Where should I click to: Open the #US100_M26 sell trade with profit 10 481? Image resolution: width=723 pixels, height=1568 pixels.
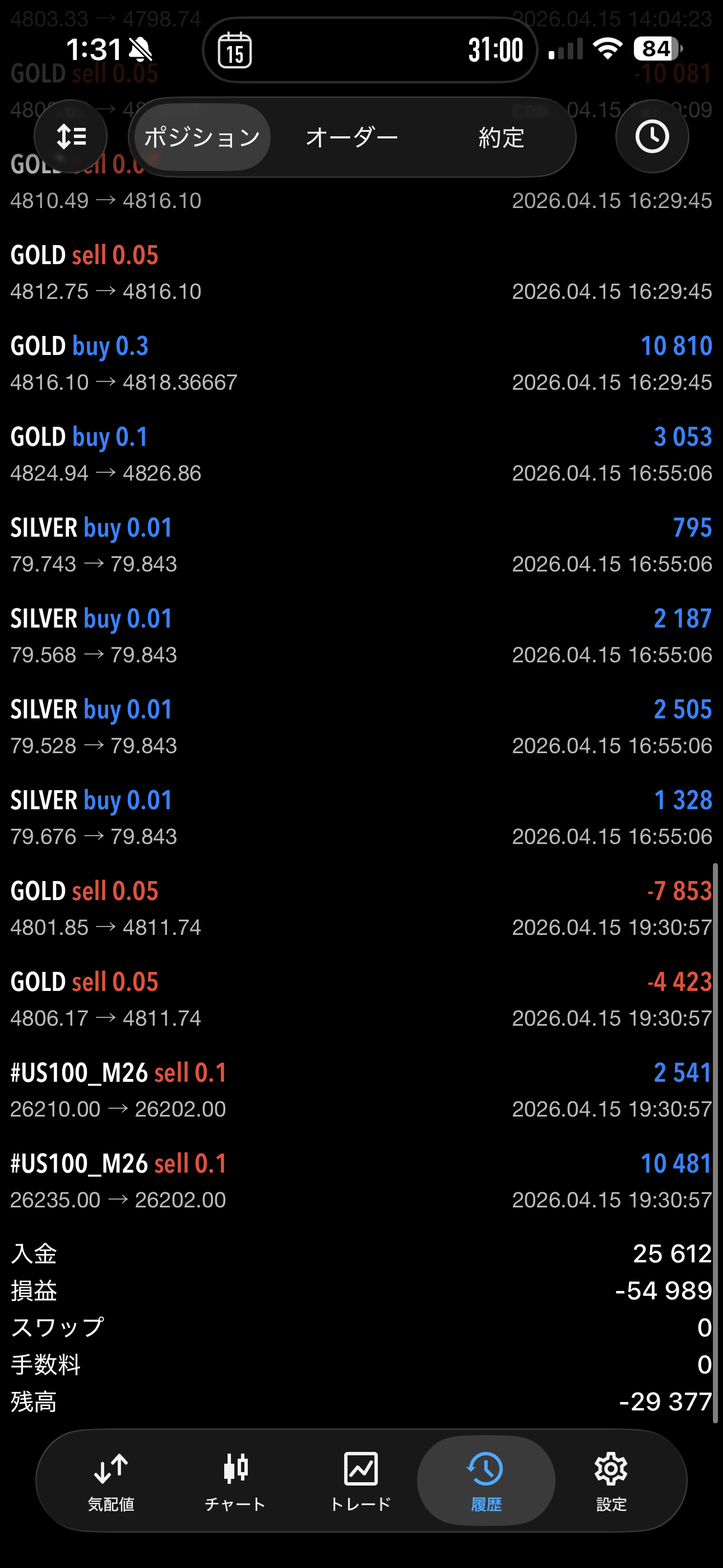[x=361, y=1181]
